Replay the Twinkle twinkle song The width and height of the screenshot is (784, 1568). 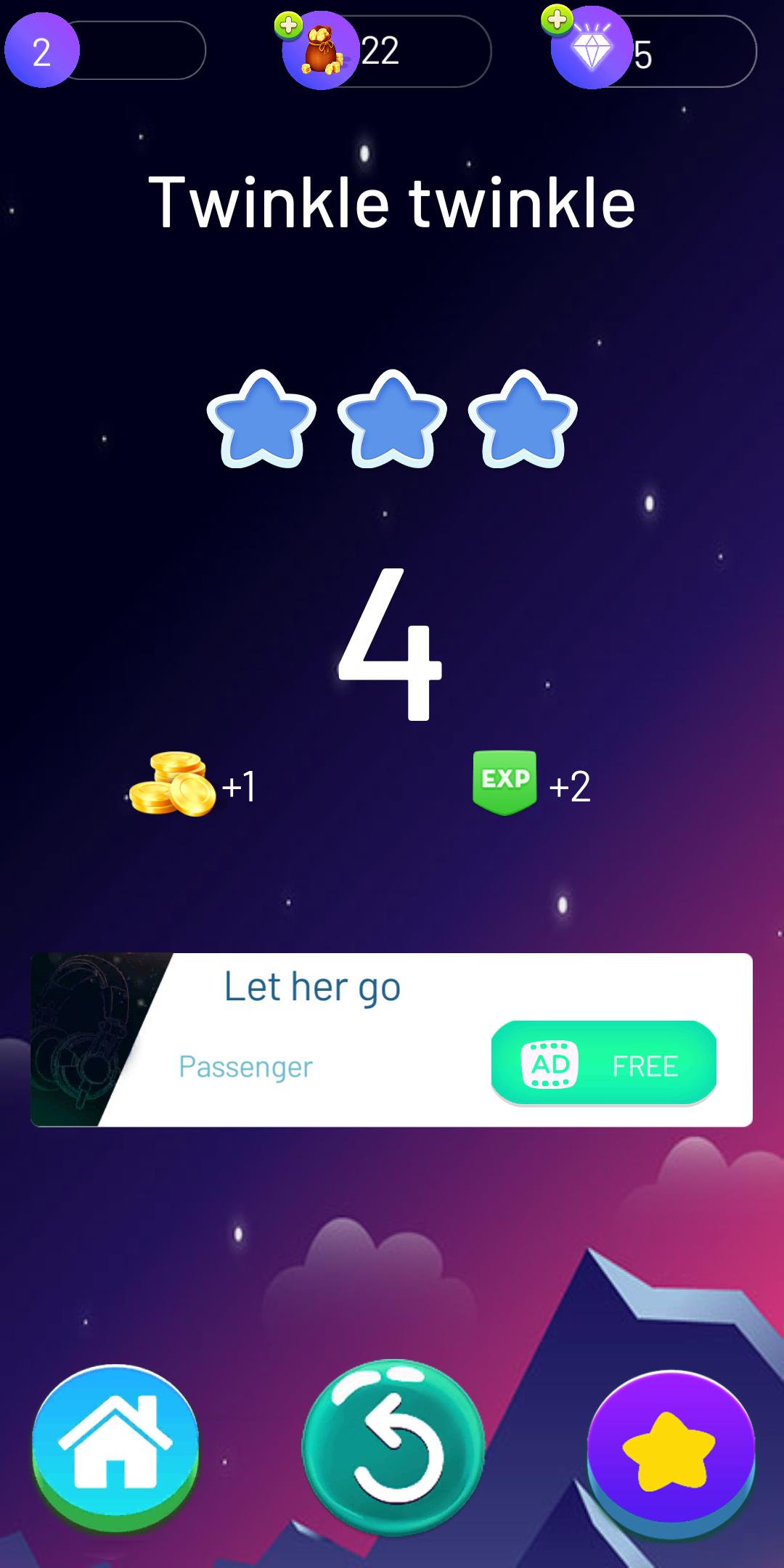393,1447
